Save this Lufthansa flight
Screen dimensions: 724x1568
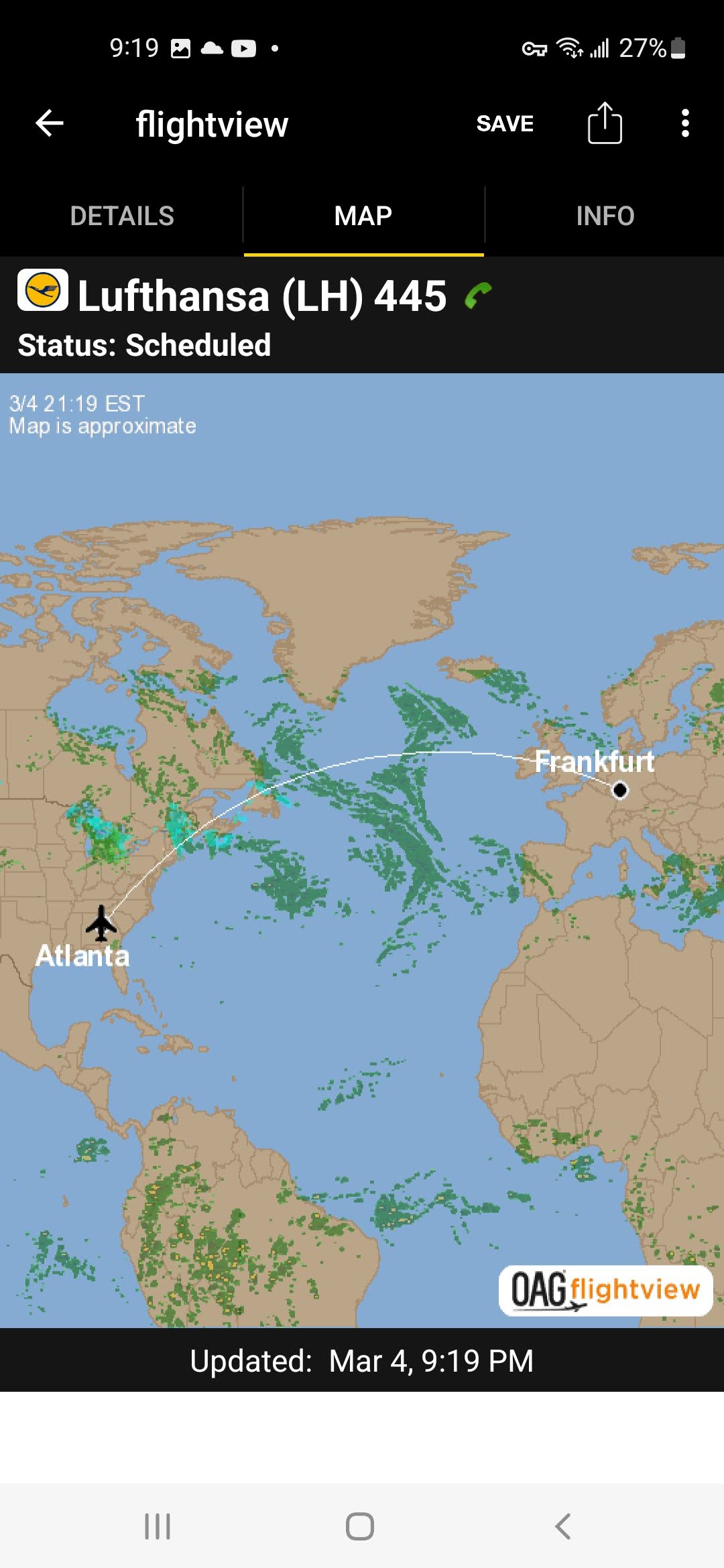(x=505, y=123)
